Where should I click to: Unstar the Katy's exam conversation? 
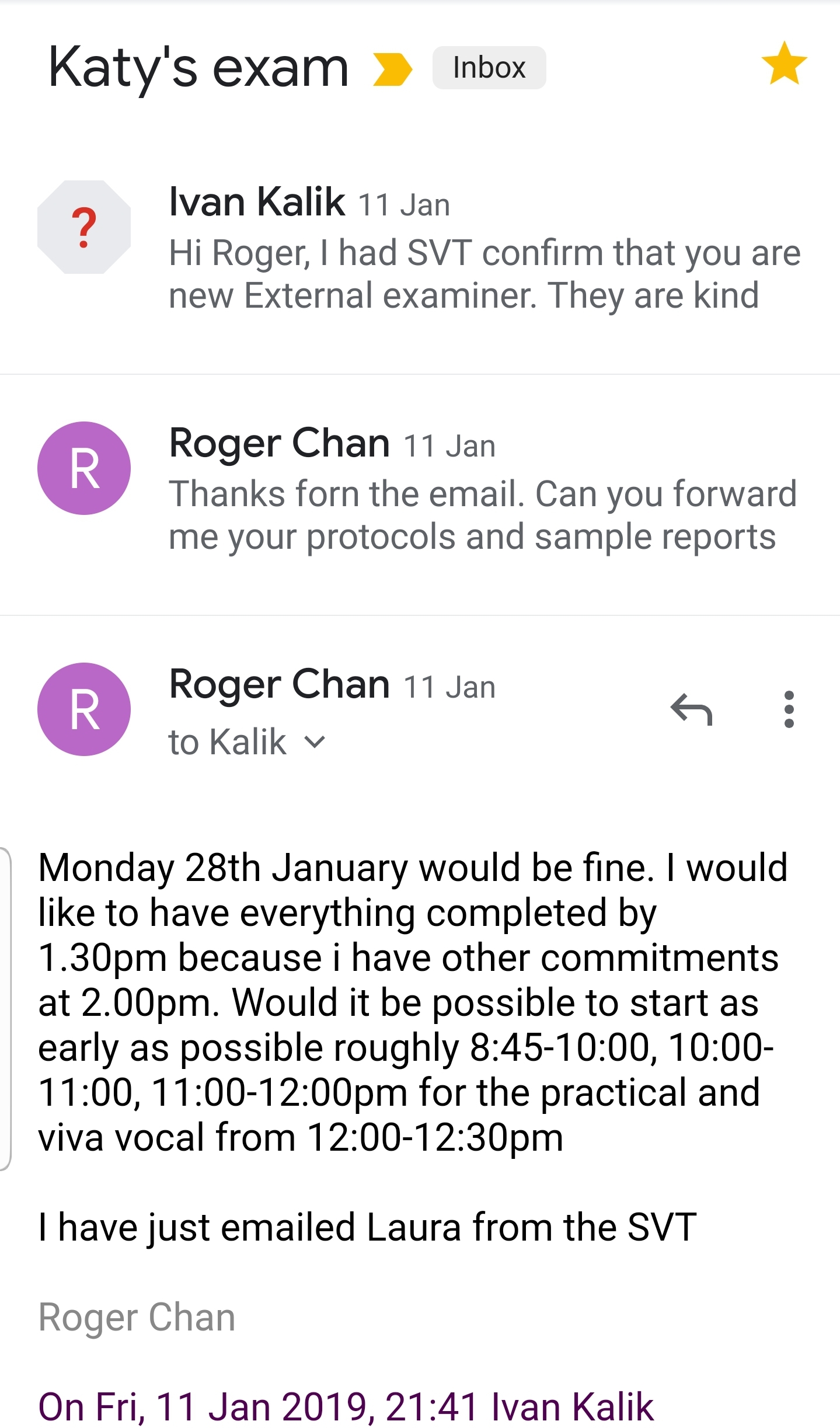click(x=784, y=64)
